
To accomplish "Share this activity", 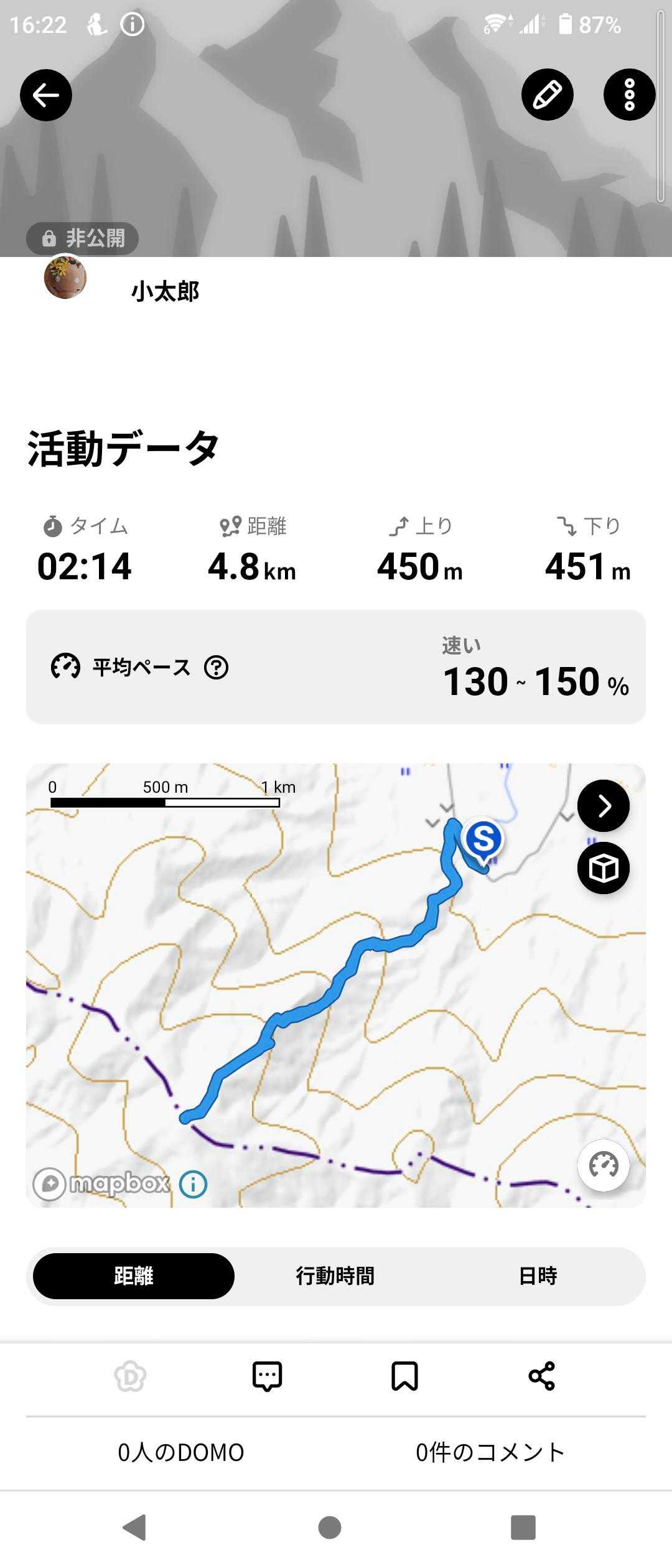I will tap(541, 1376).
